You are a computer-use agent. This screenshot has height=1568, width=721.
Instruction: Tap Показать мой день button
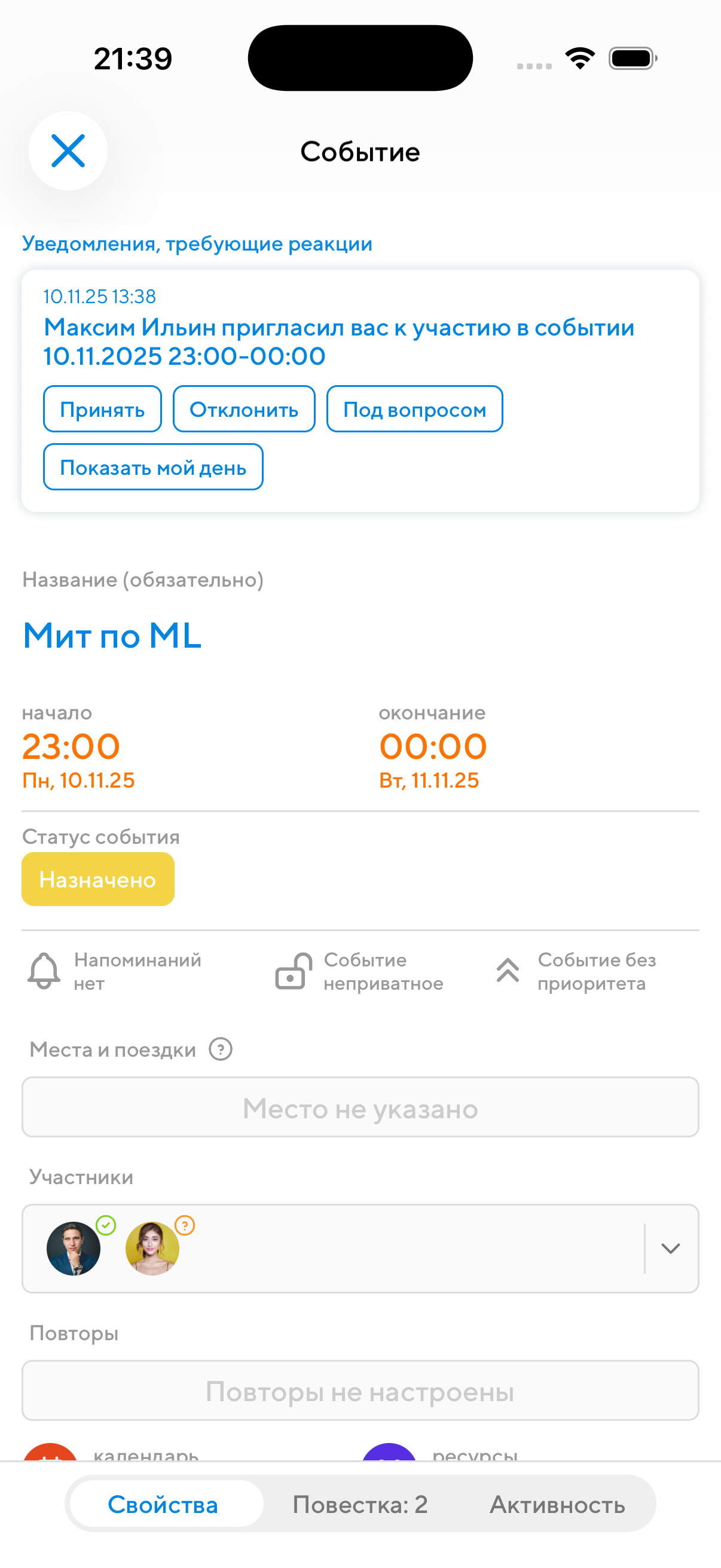(x=152, y=467)
